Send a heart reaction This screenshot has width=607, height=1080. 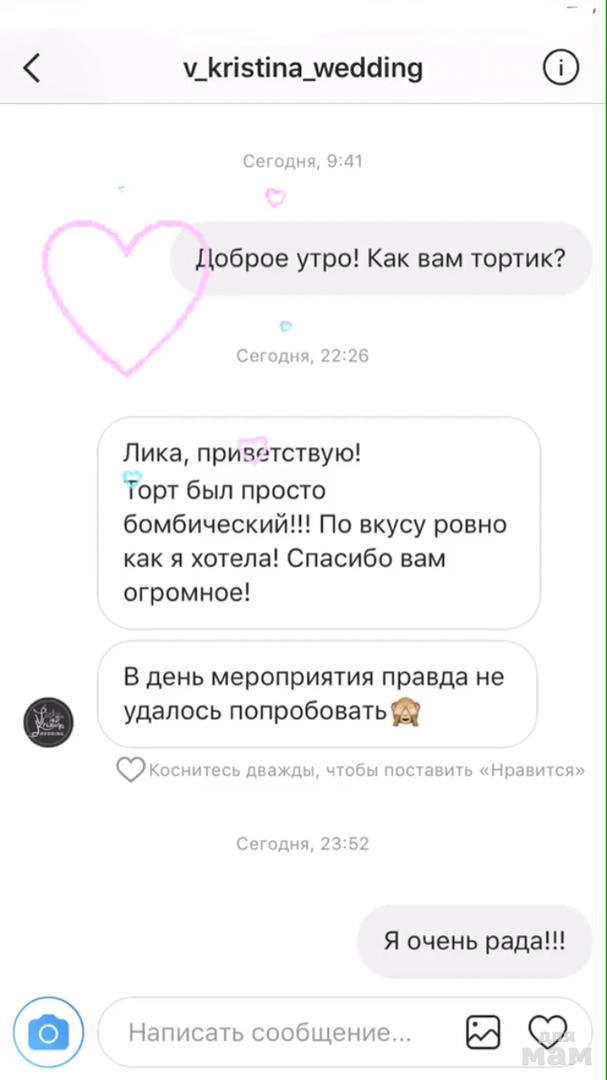[x=547, y=1030]
